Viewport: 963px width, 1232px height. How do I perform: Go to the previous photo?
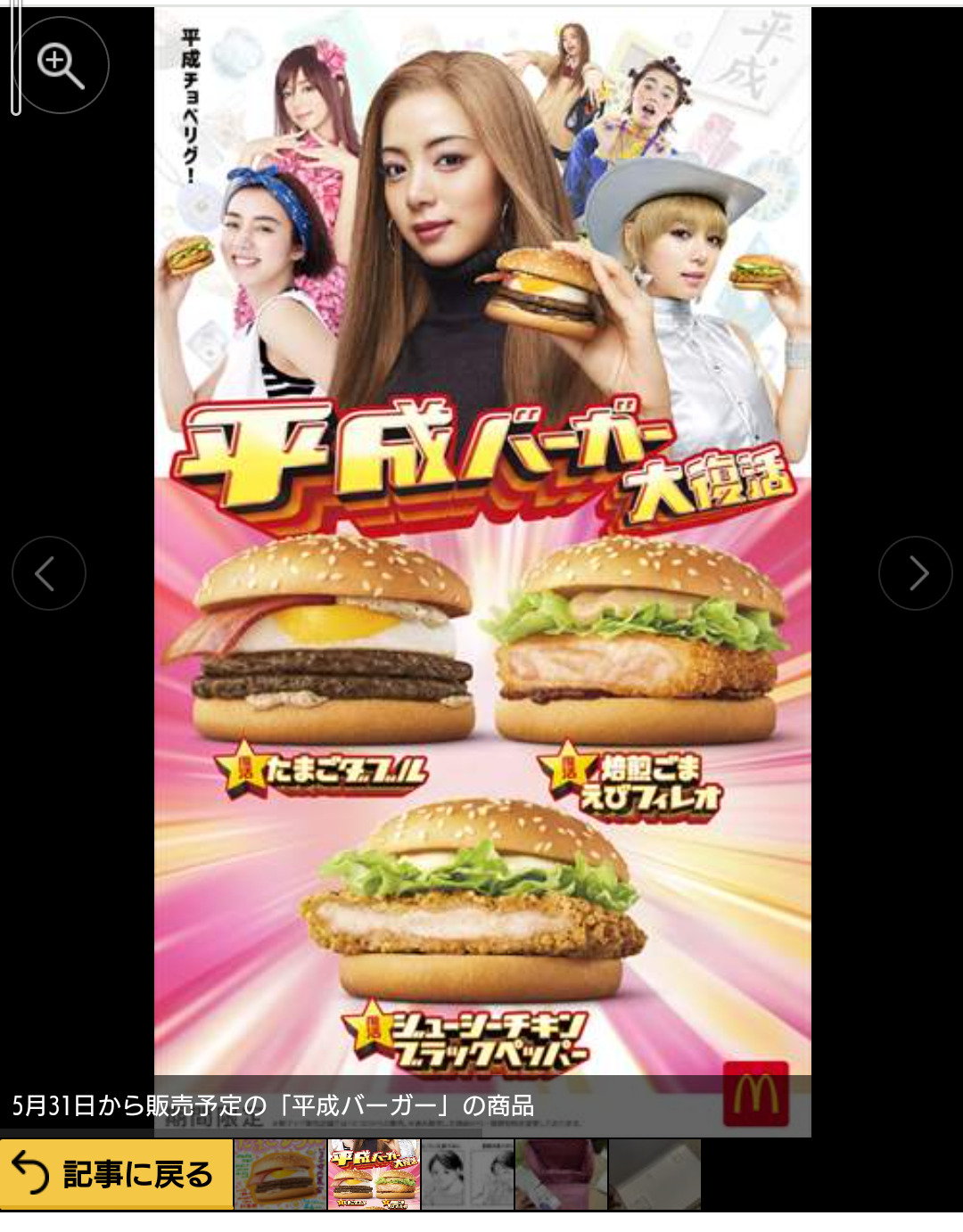[49, 573]
